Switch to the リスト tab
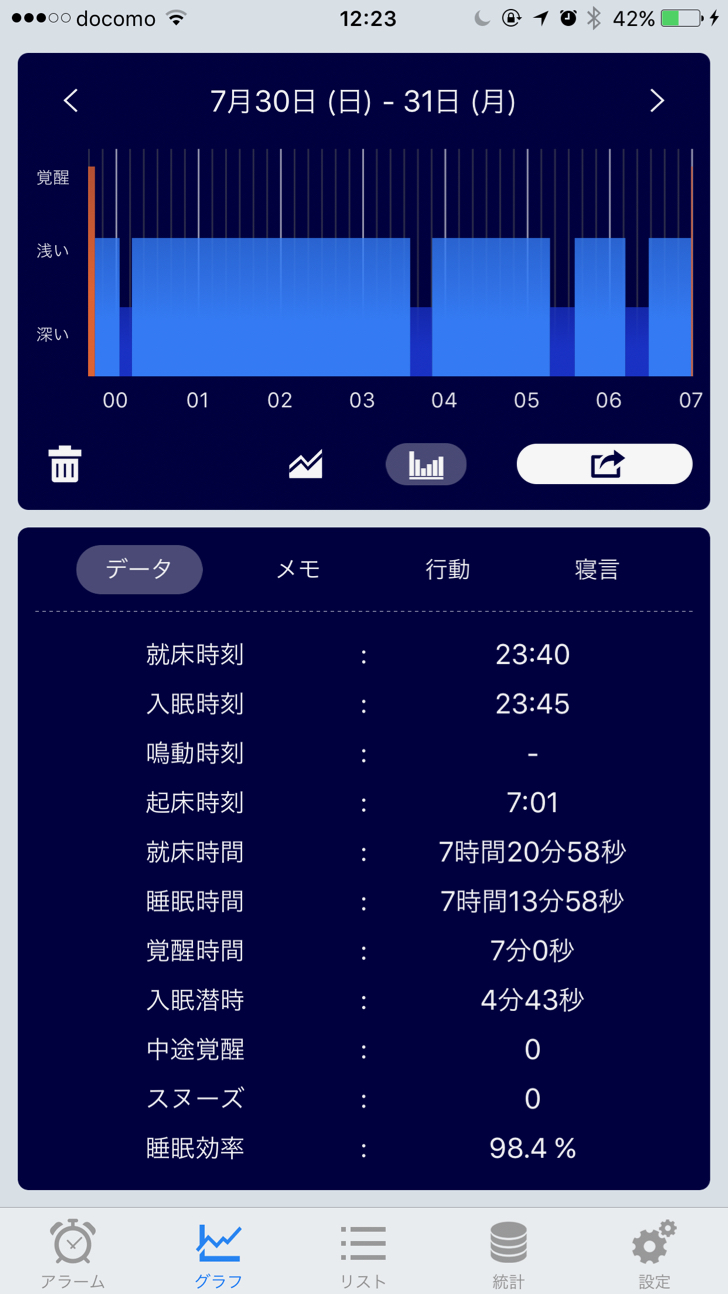728x1294 pixels. [x=363, y=1253]
